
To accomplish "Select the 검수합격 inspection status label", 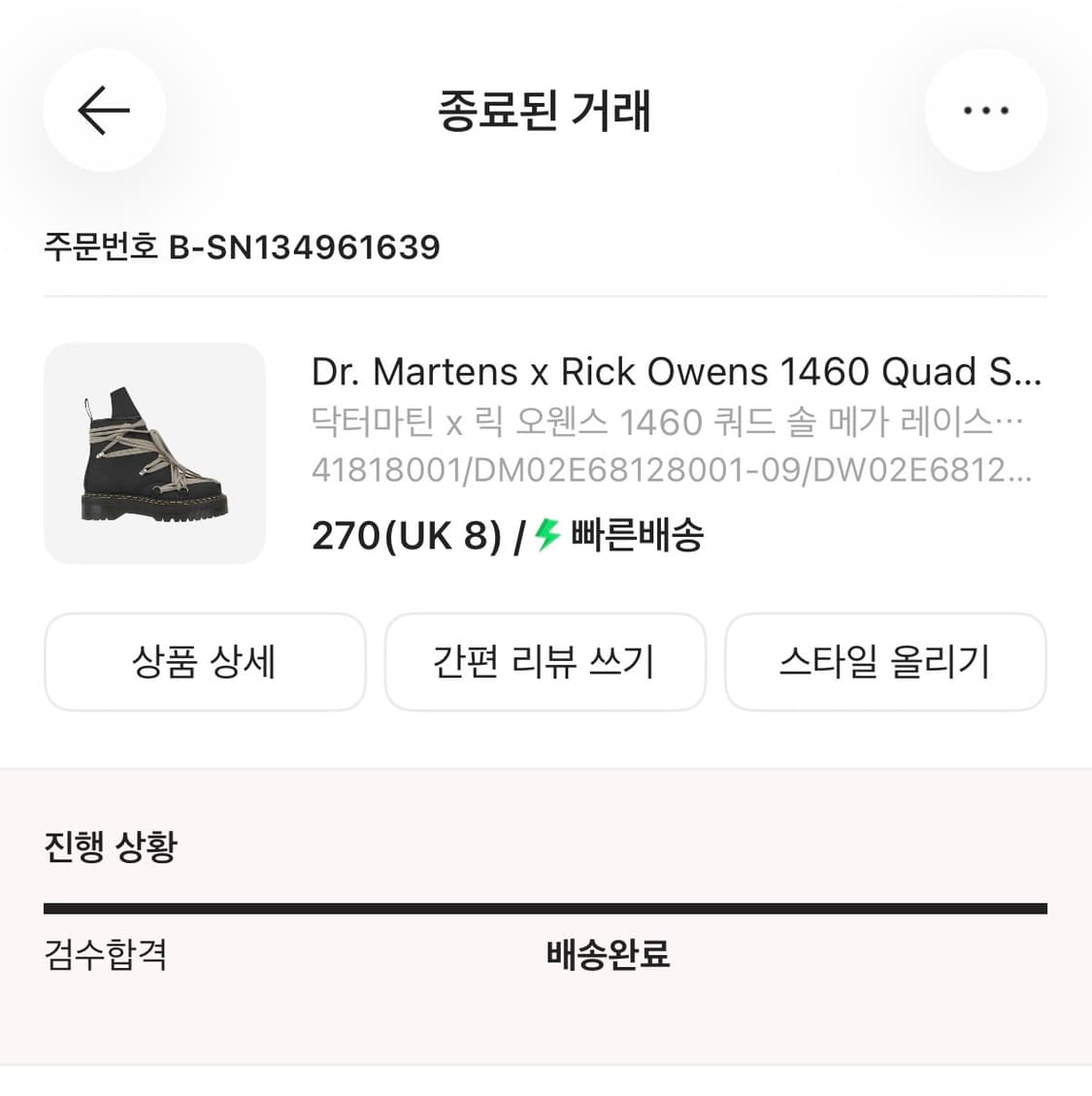I will 107,957.
